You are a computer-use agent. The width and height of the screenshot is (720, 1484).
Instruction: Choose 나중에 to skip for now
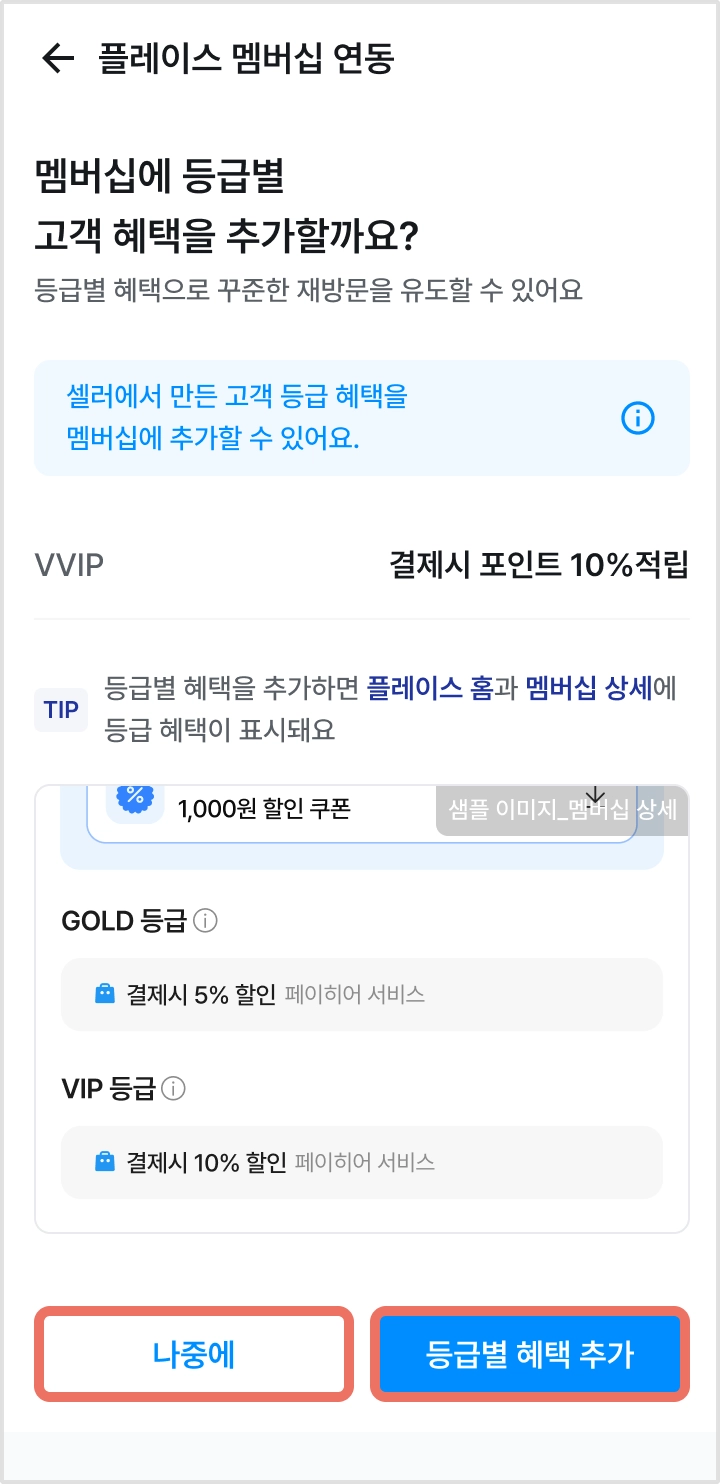(x=194, y=1354)
